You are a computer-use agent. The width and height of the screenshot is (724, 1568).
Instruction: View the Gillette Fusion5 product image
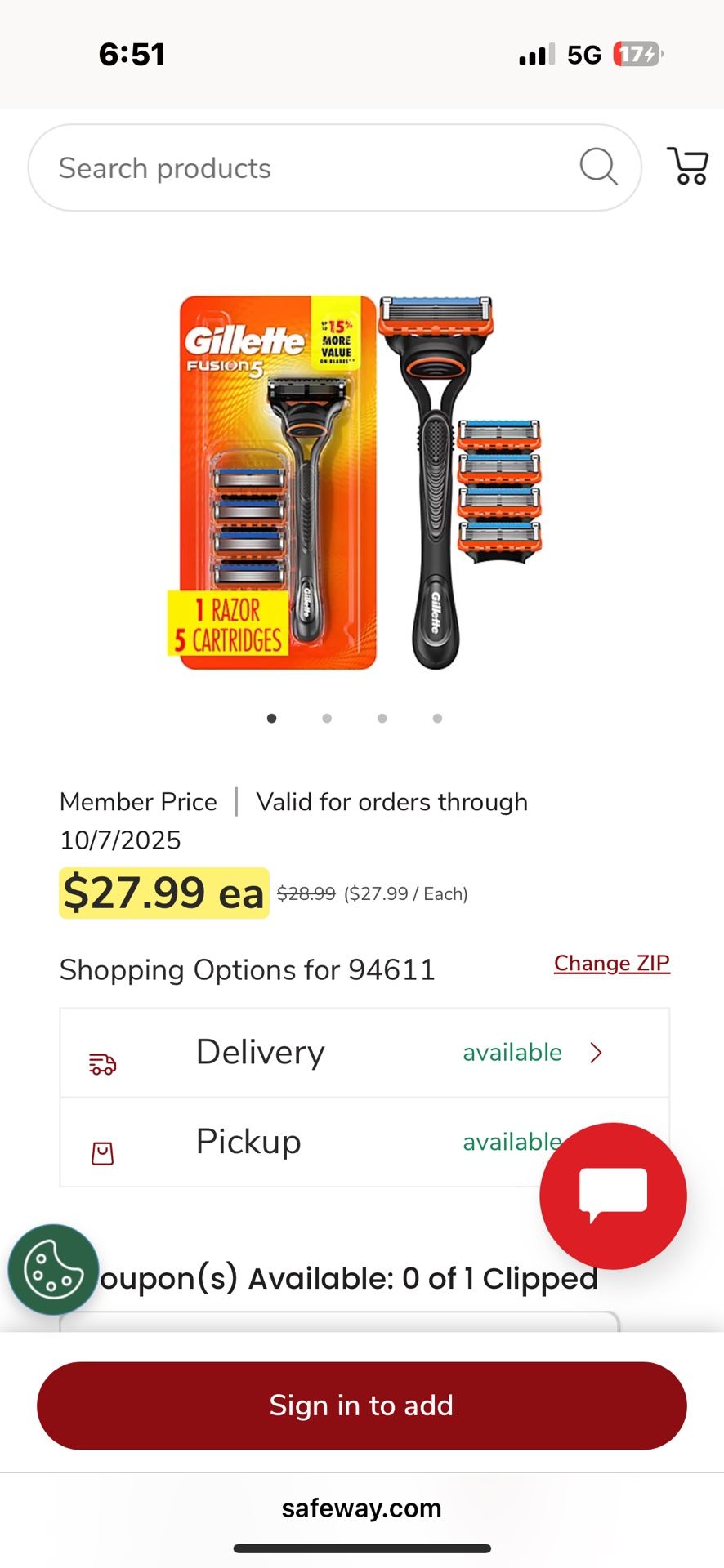click(360, 482)
